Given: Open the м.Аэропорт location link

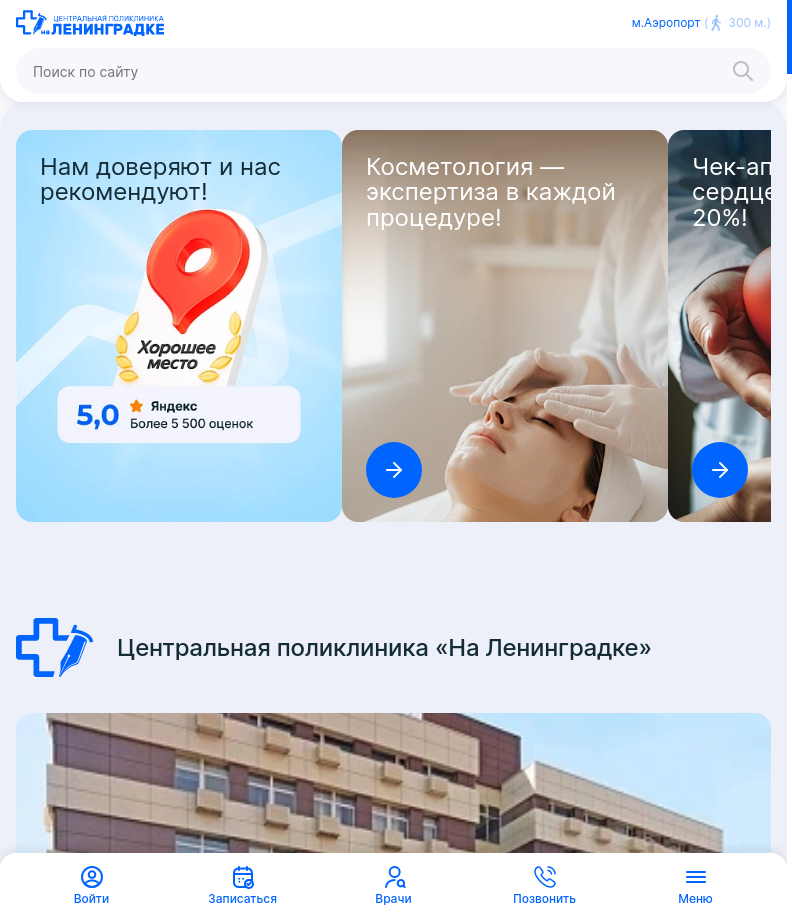Looking at the screenshot, I should click(x=666, y=23).
